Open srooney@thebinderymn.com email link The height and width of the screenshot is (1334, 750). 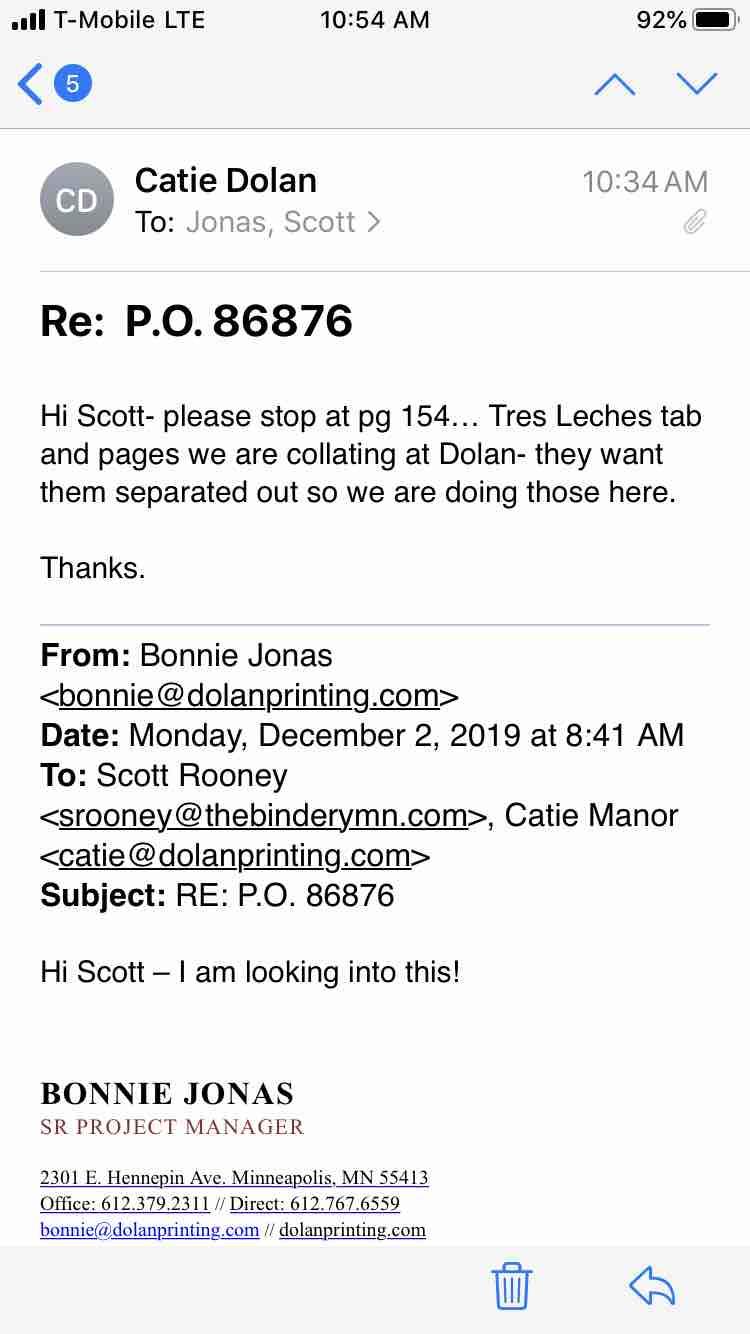click(x=263, y=816)
